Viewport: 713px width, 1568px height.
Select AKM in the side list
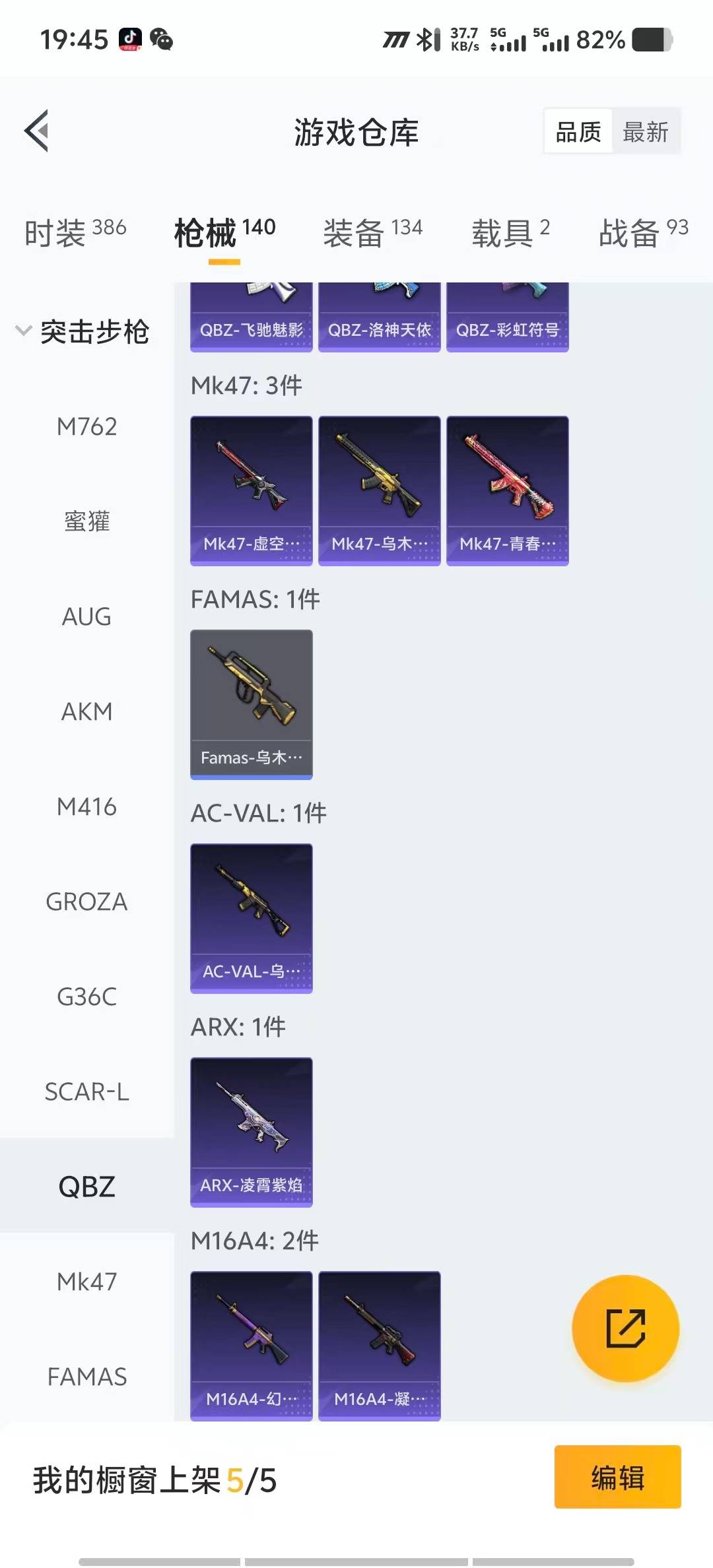coord(86,712)
